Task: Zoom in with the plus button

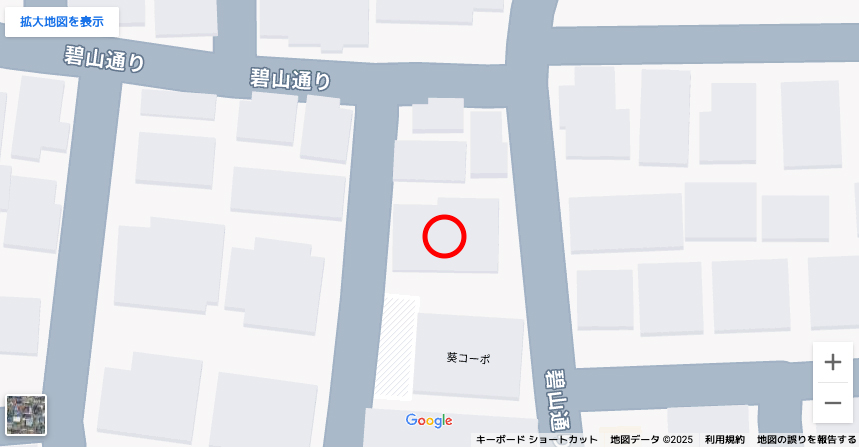Action: click(x=832, y=362)
